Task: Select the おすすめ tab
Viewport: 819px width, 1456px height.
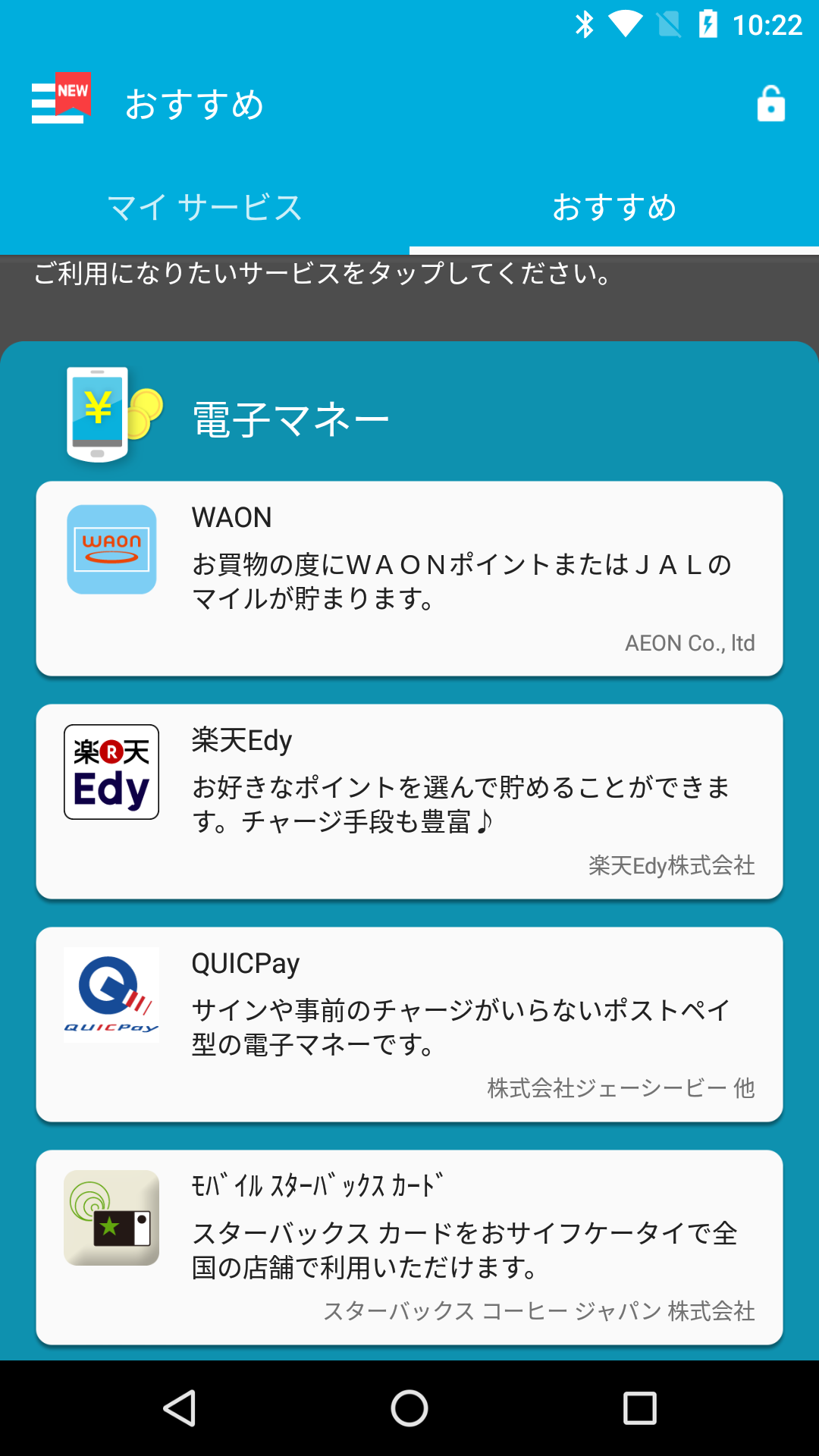Action: [x=614, y=208]
